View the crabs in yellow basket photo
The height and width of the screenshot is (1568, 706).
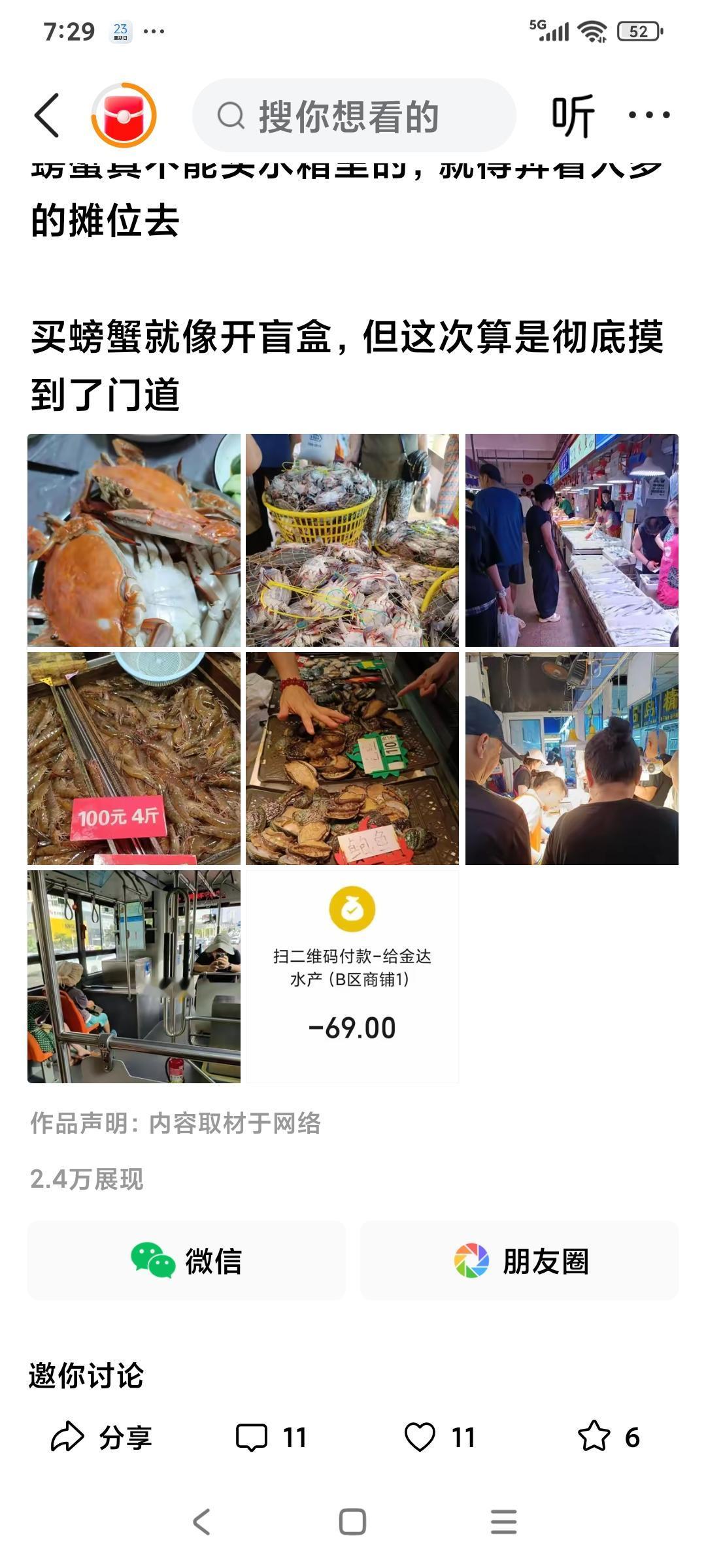tap(352, 540)
